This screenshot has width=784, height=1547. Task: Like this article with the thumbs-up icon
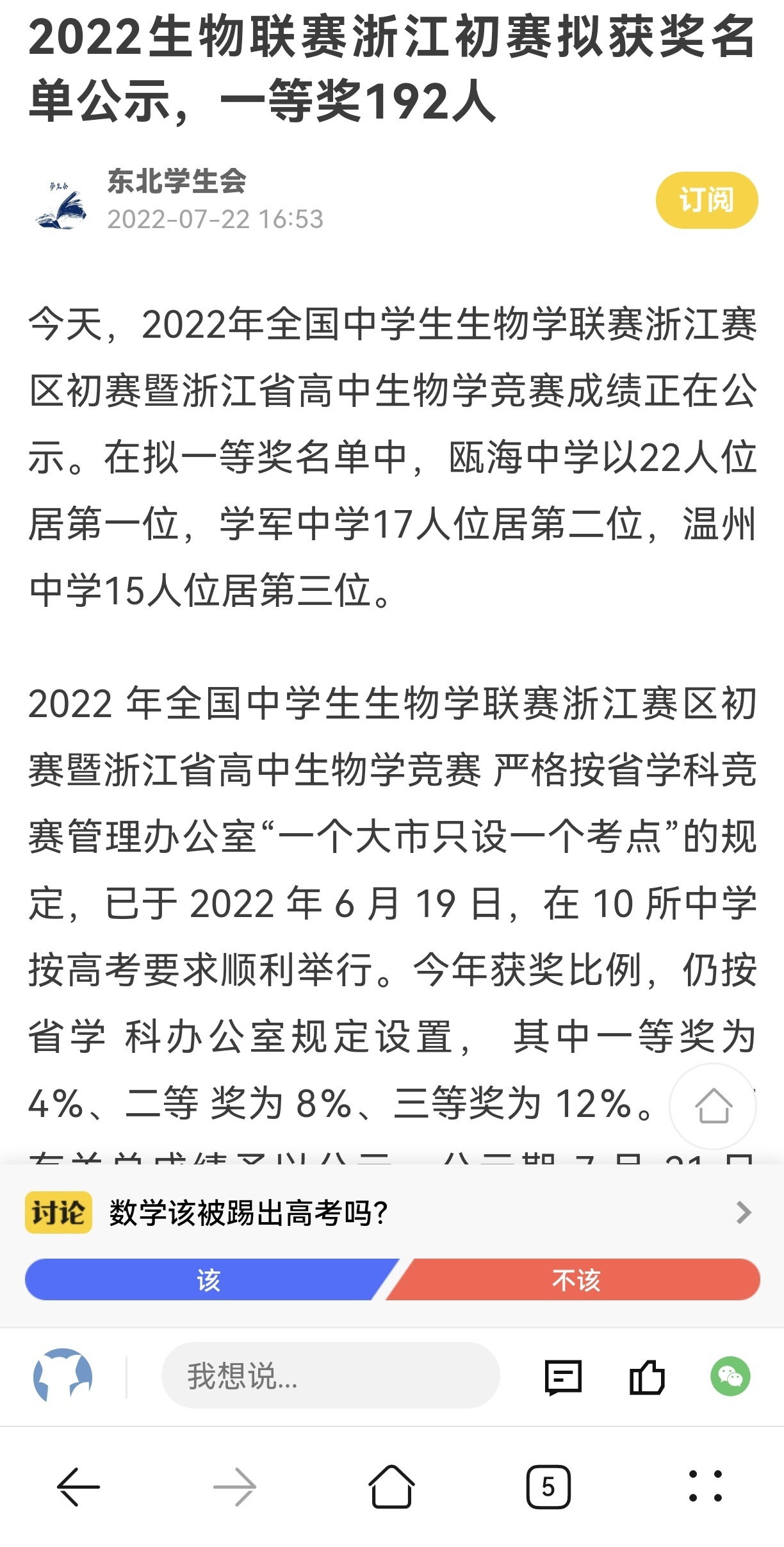[646, 1377]
